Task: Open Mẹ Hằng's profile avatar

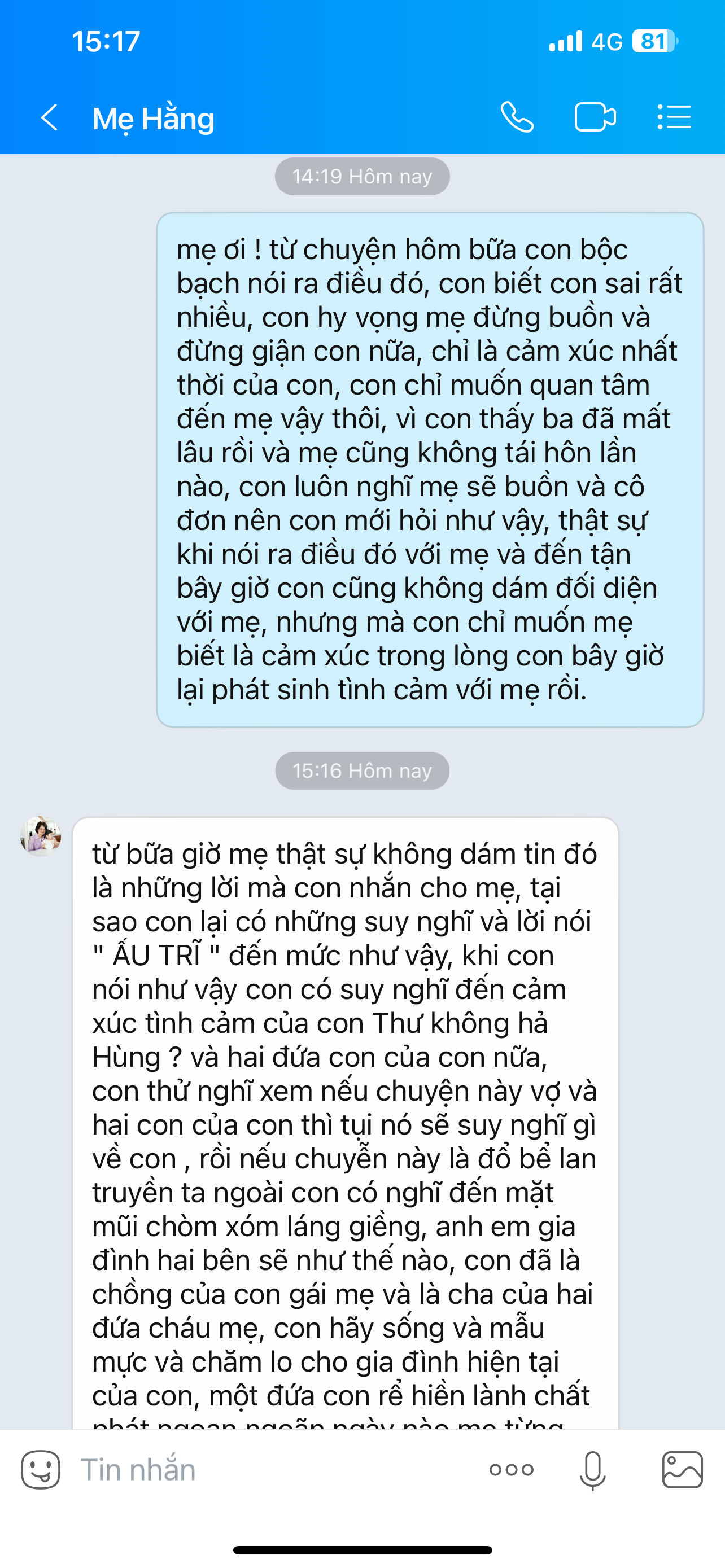Action: pyautogui.click(x=41, y=836)
